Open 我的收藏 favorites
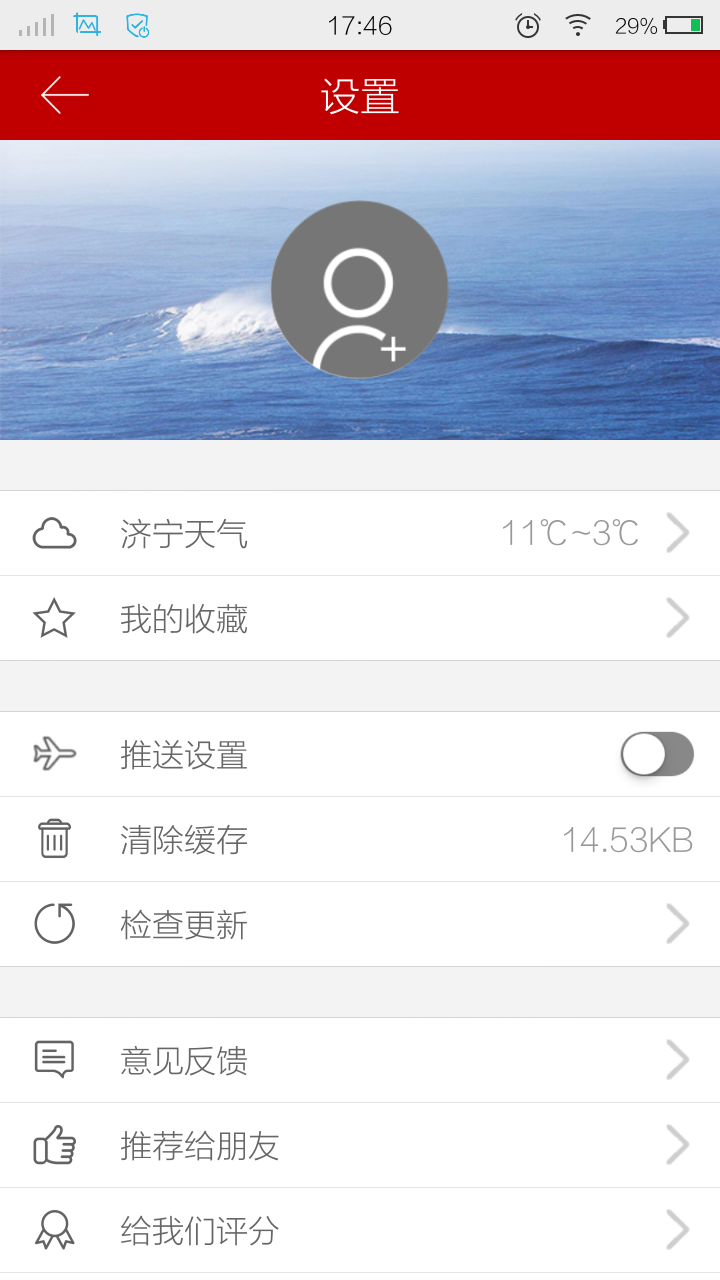720x1280 pixels. [x=360, y=619]
